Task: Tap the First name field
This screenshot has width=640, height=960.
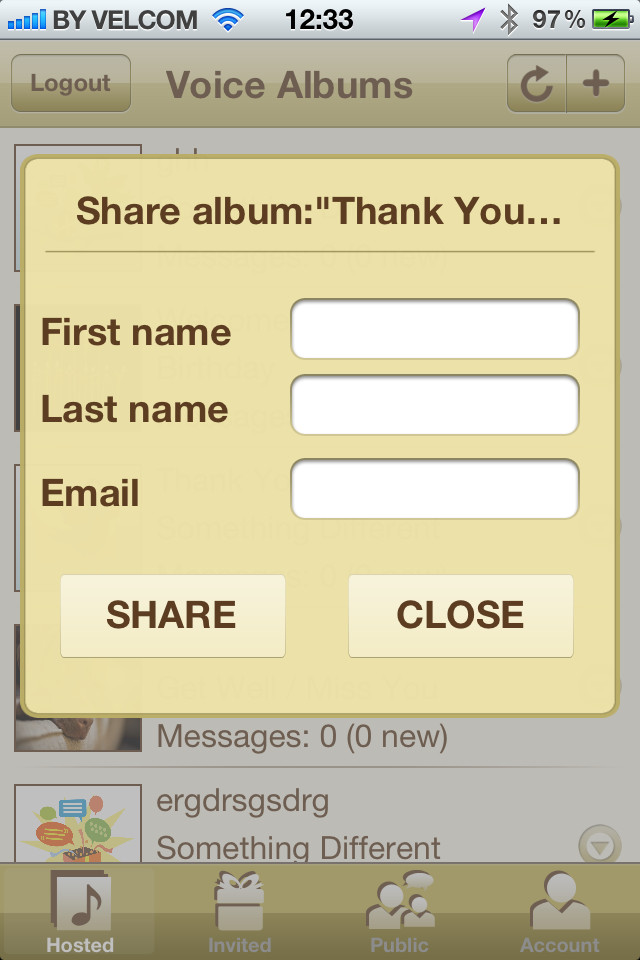Action: tap(434, 329)
